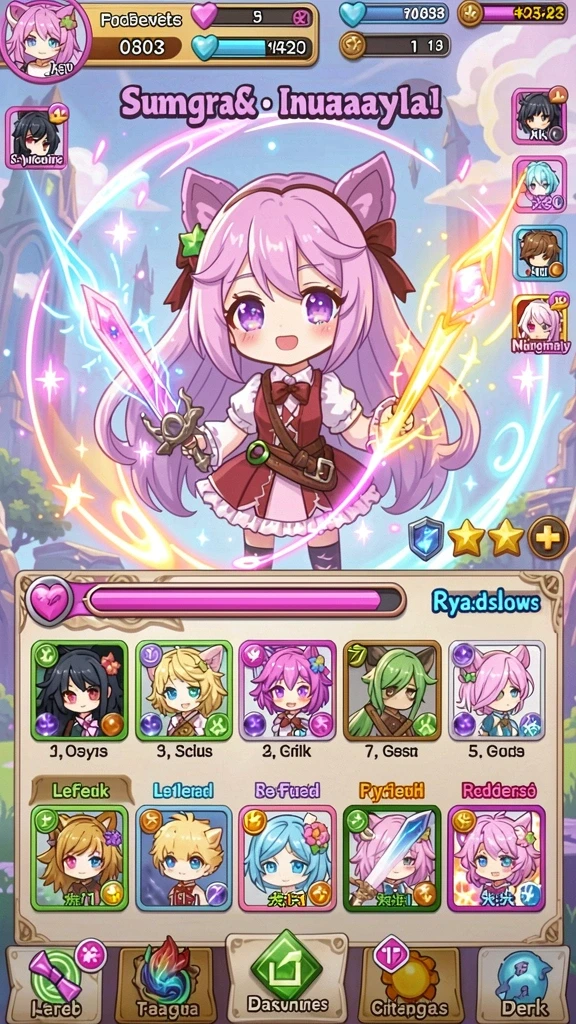
Task: Switch to the Citapgas bottom tab
Action: click(409, 985)
